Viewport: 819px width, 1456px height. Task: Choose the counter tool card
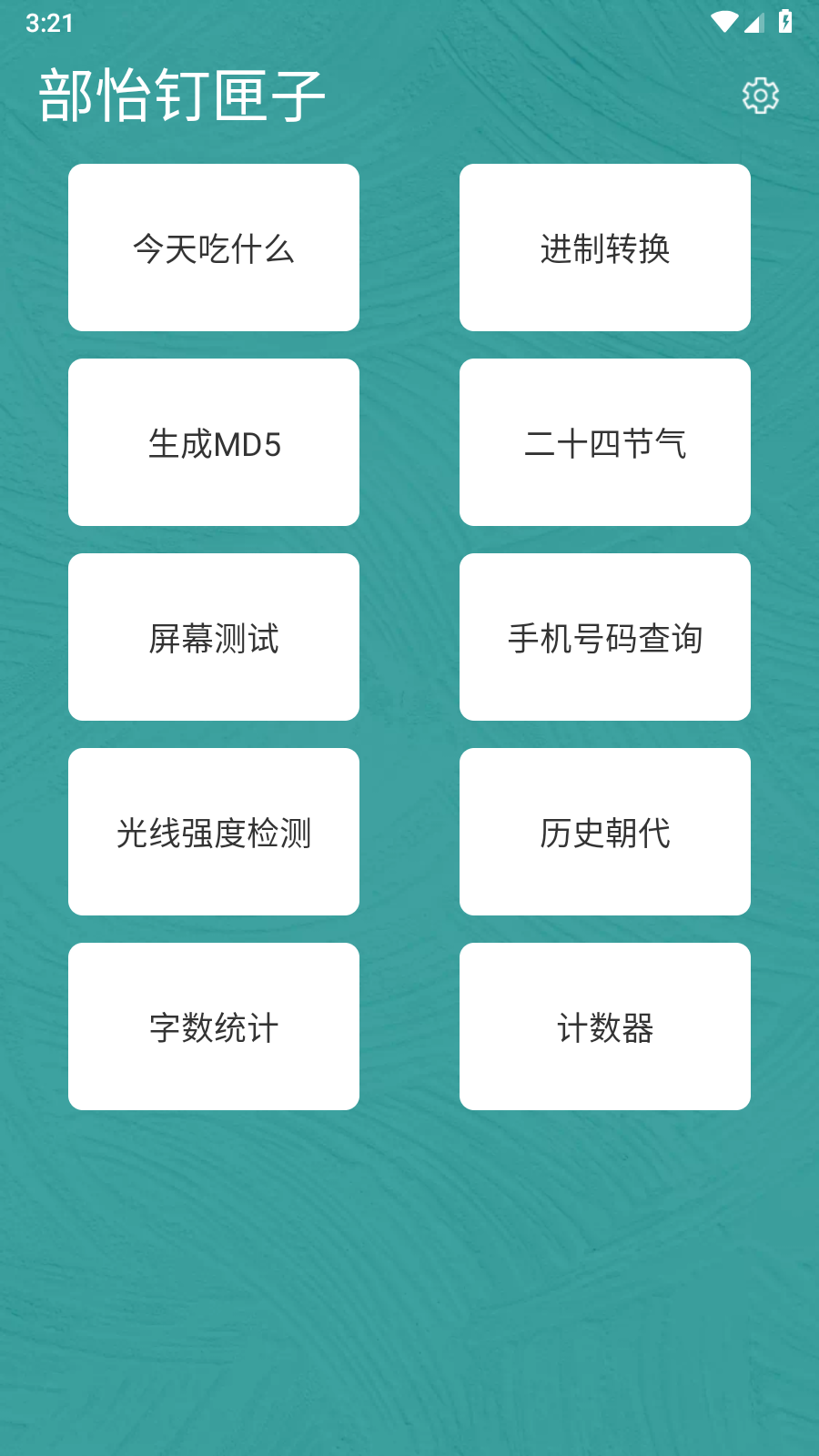pos(605,1026)
